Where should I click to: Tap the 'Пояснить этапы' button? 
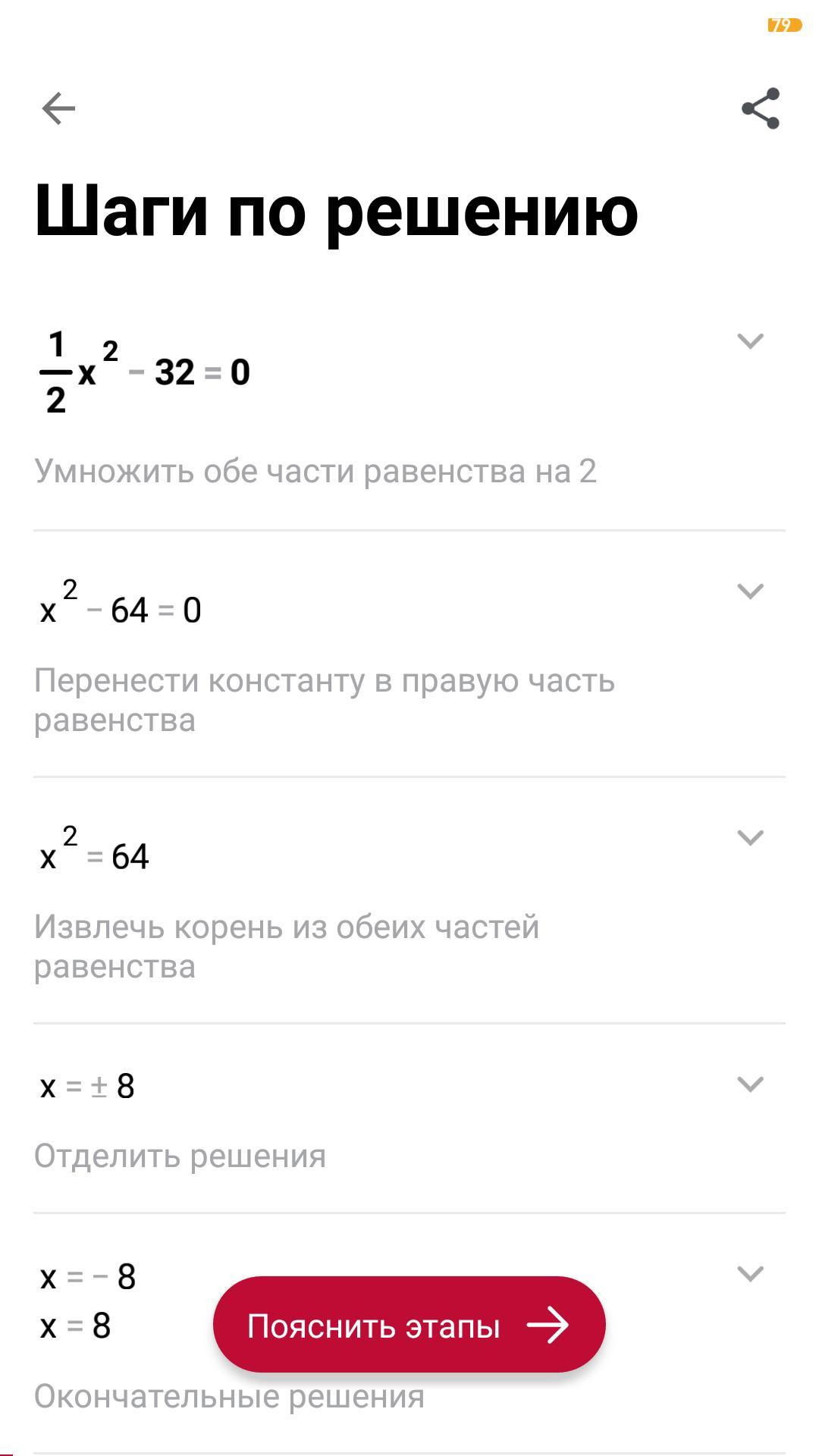(x=409, y=1325)
